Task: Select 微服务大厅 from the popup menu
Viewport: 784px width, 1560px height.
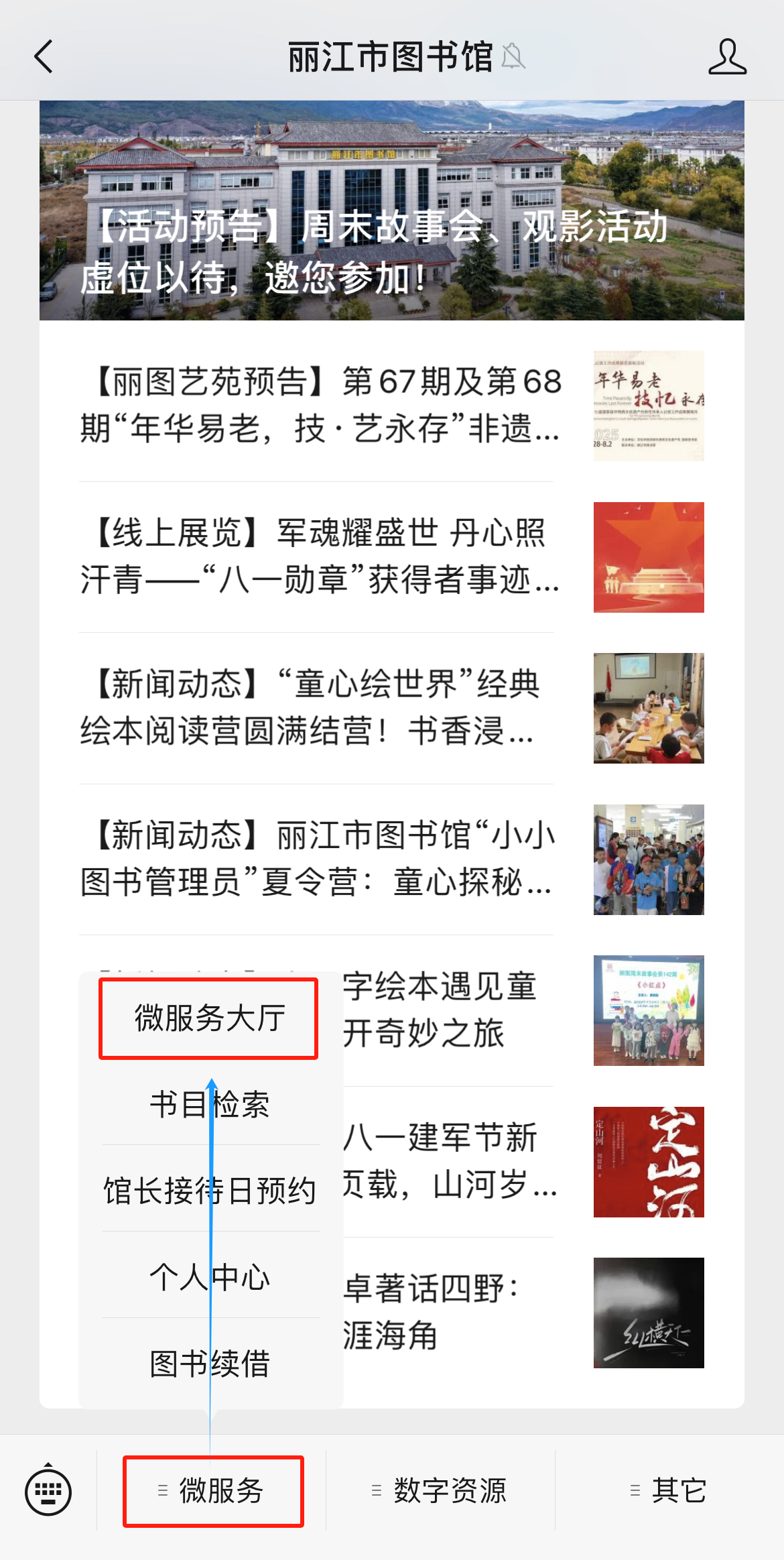Action: point(210,1018)
